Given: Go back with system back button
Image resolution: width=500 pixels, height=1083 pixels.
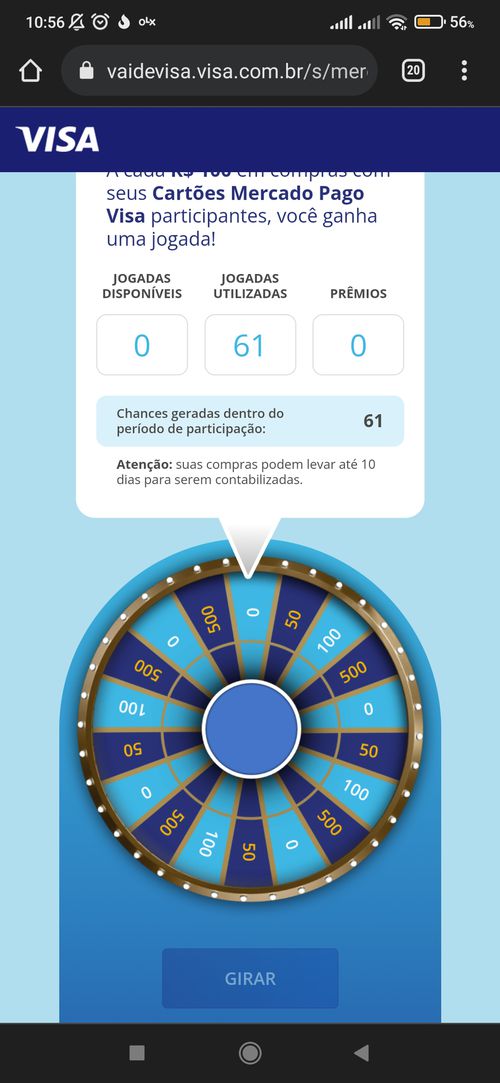Looking at the screenshot, I should coord(361,1053).
